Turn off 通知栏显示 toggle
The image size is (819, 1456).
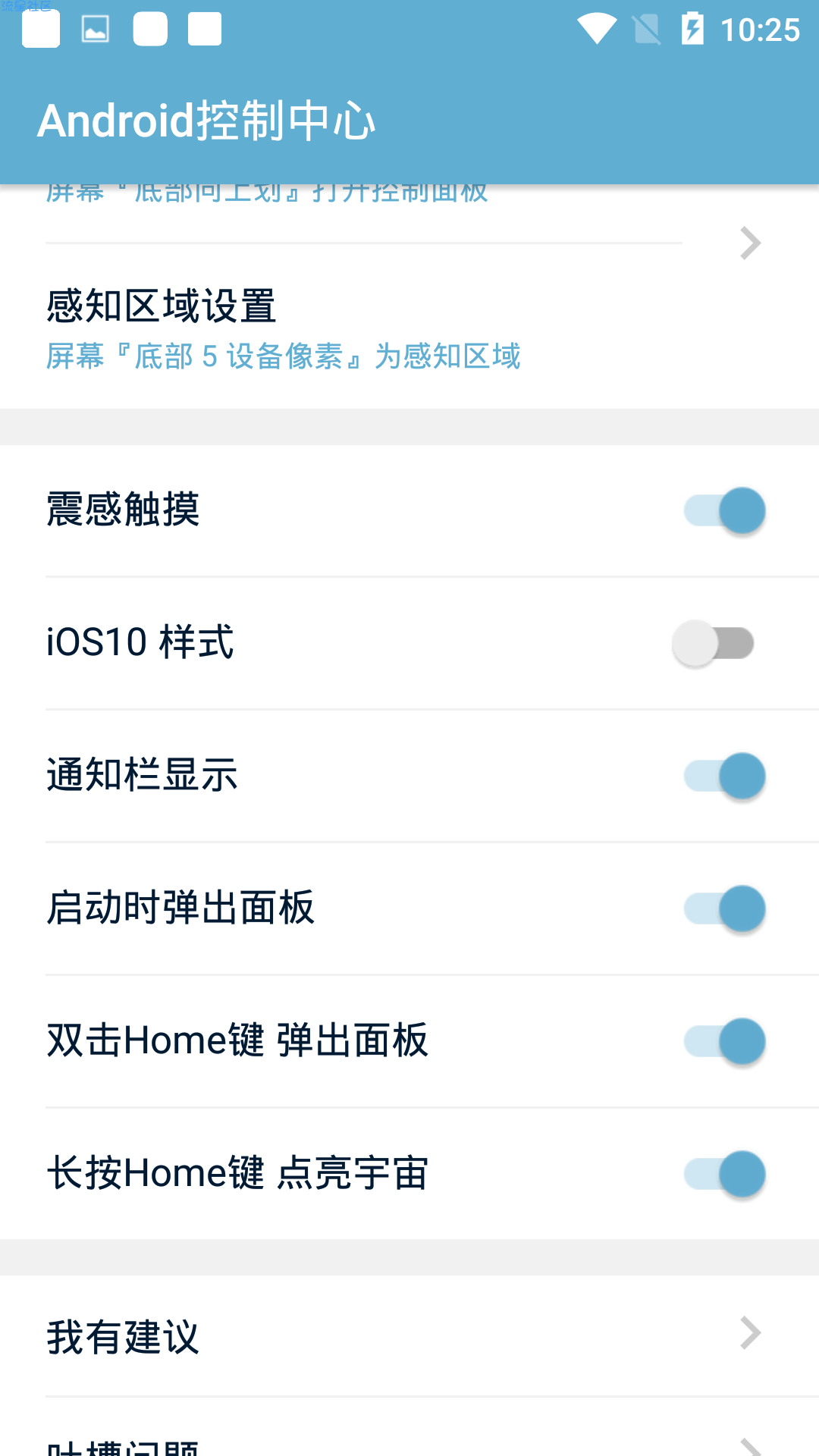[x=724, y=776]
